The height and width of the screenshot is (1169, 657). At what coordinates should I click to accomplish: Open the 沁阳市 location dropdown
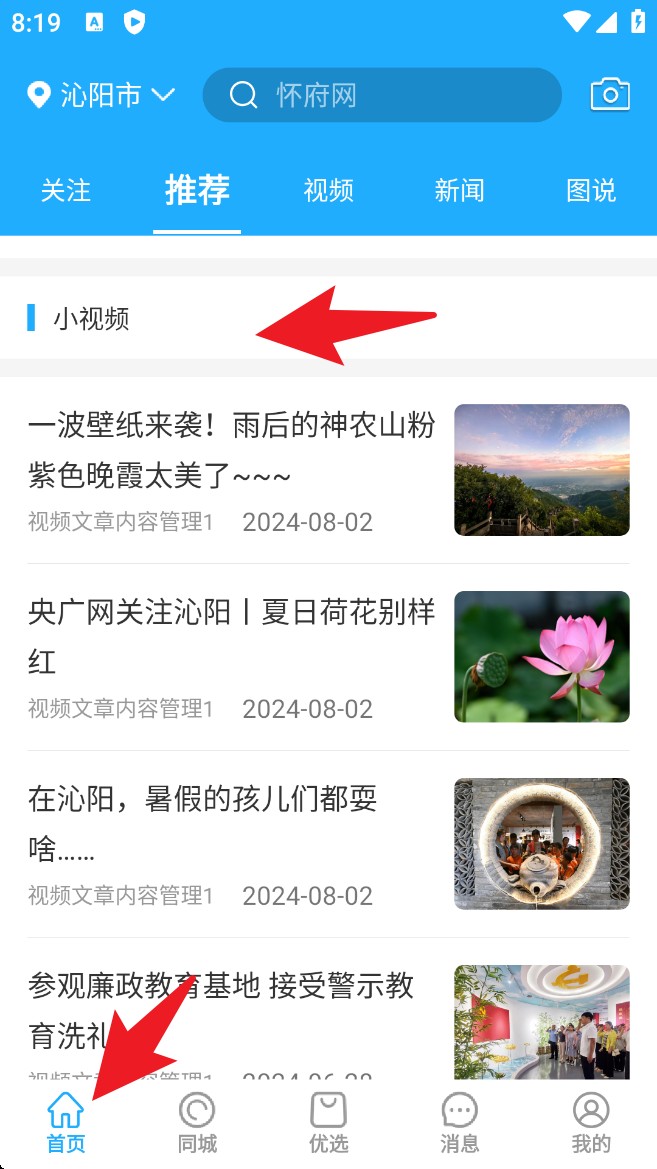pyautogui.click(x=101, y=96)
